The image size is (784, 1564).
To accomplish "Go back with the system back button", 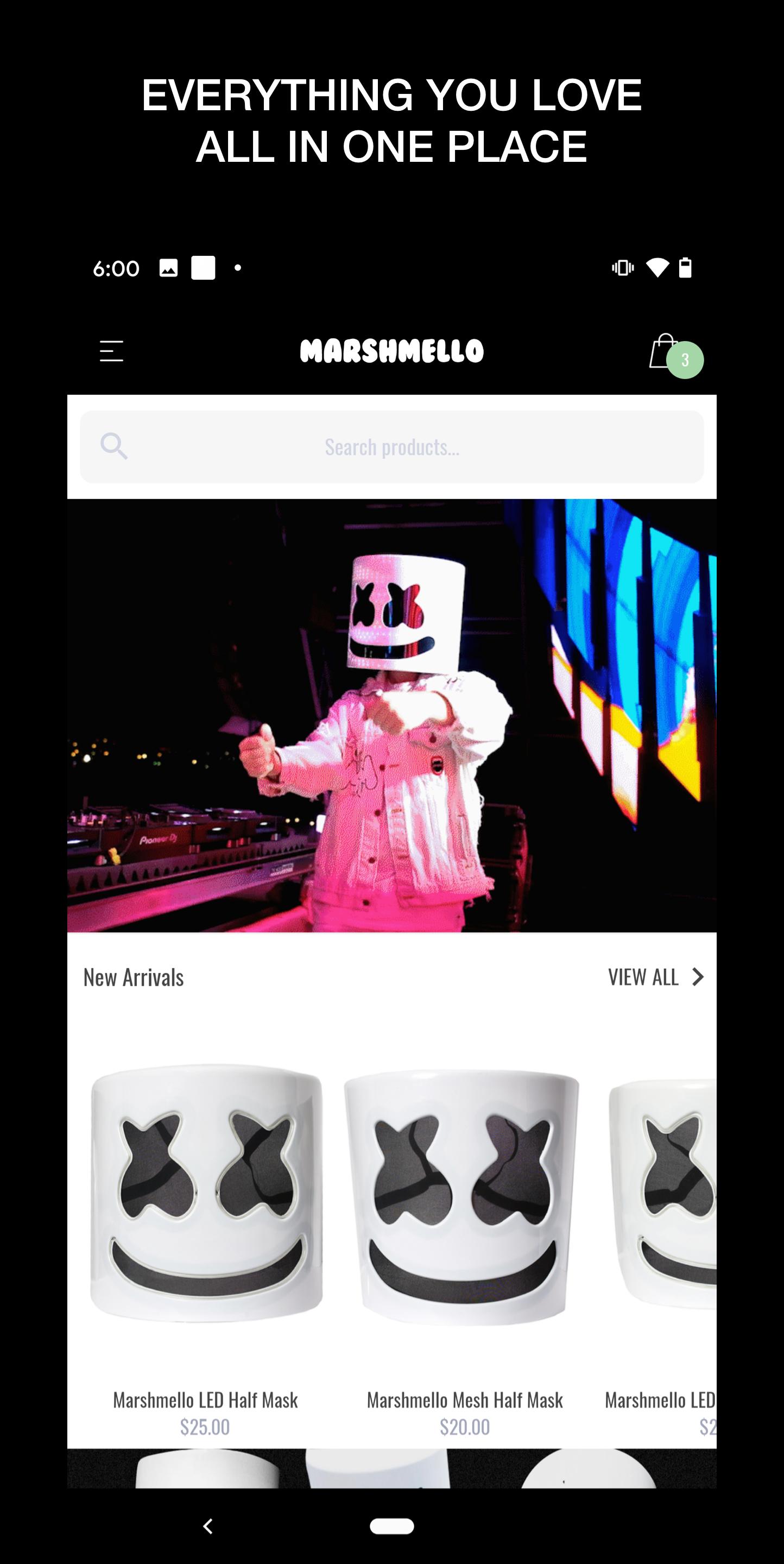I will [208, 1526].
